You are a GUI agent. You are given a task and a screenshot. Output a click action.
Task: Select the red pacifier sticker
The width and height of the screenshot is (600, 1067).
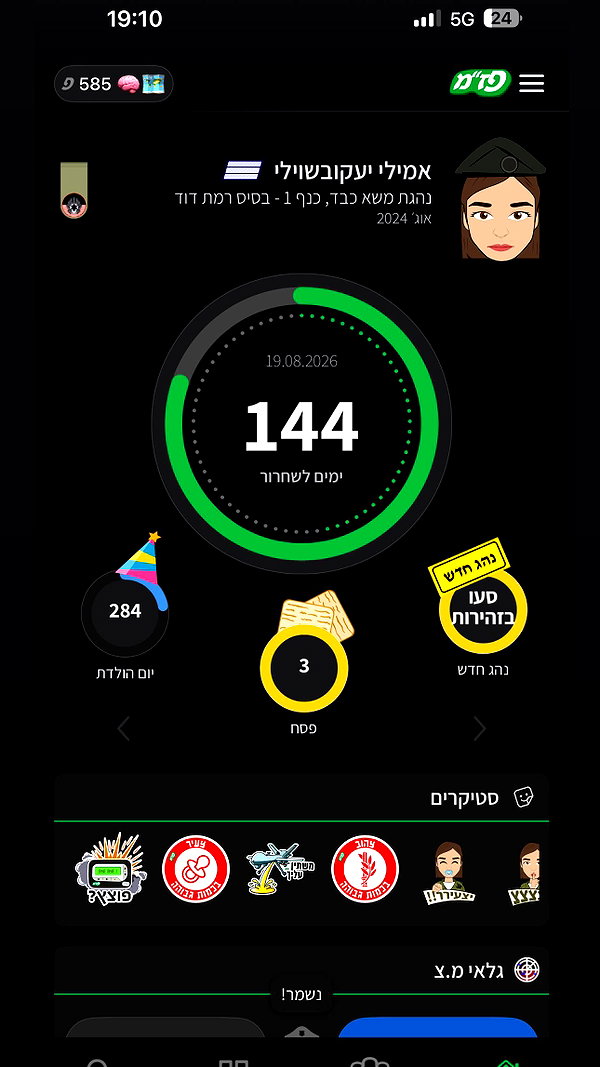pyautogui.click(x=196, y=869)
